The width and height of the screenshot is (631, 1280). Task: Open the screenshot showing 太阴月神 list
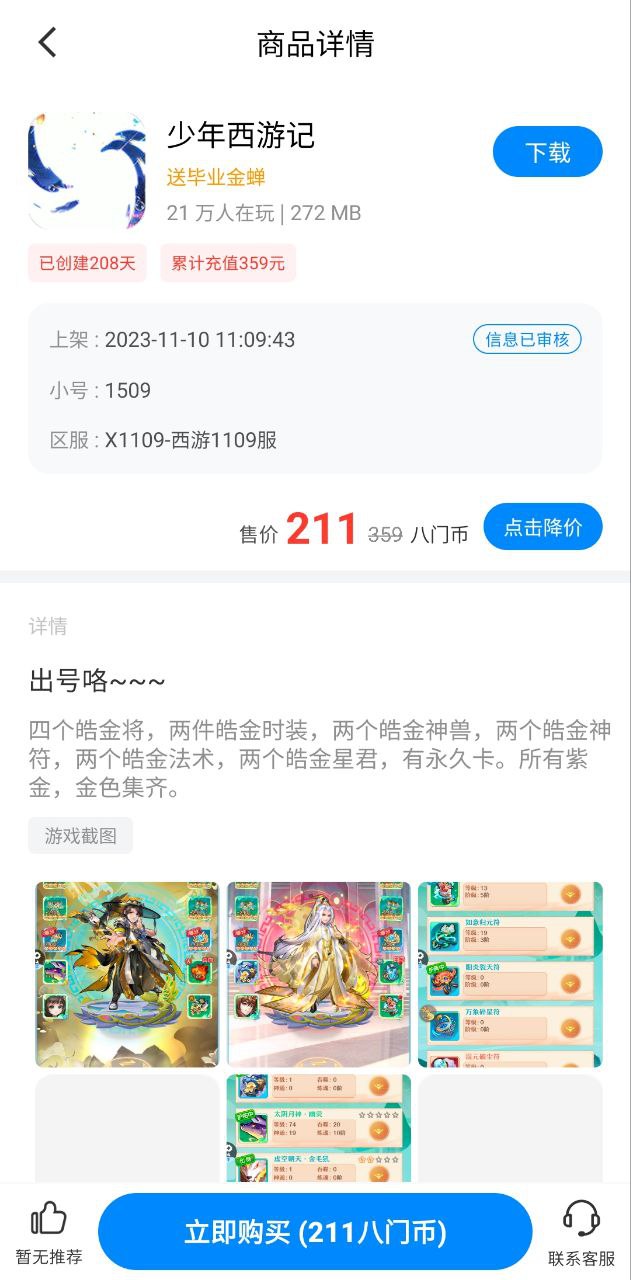pos(318,1128)
